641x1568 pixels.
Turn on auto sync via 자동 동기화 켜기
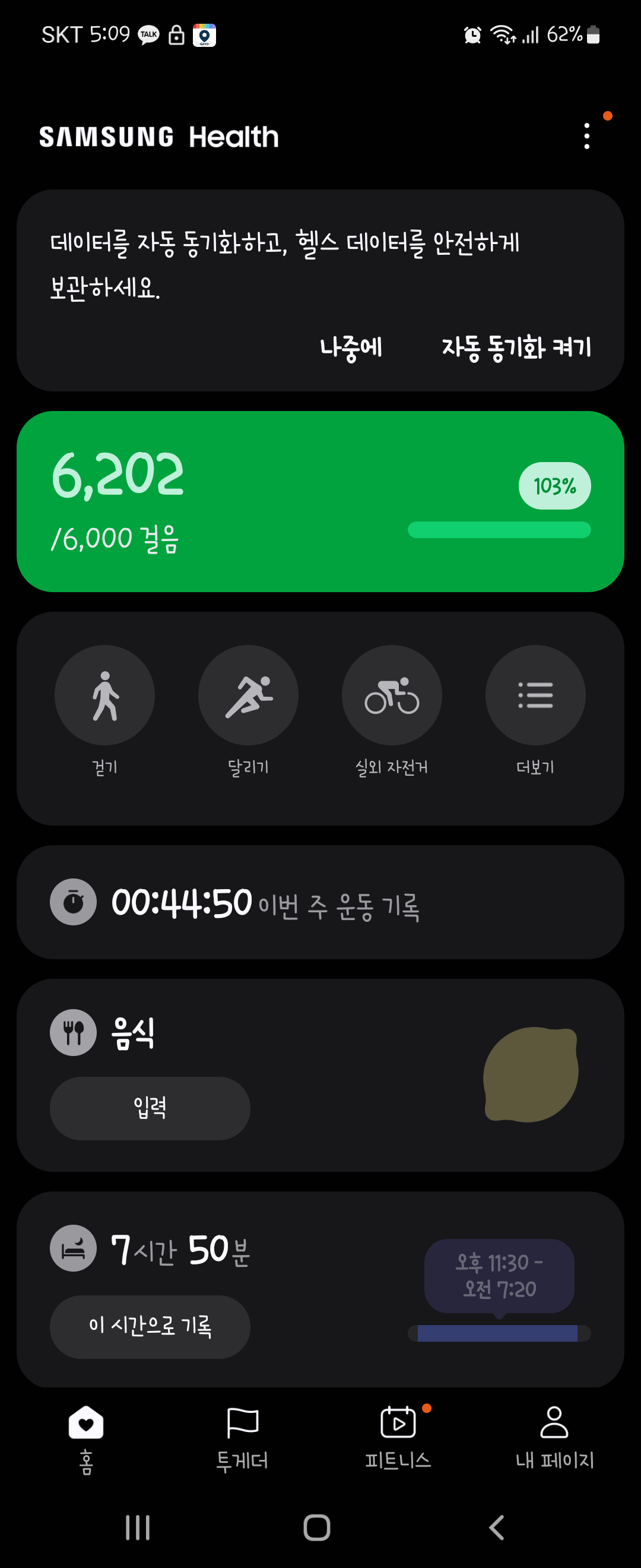[516, 347]
